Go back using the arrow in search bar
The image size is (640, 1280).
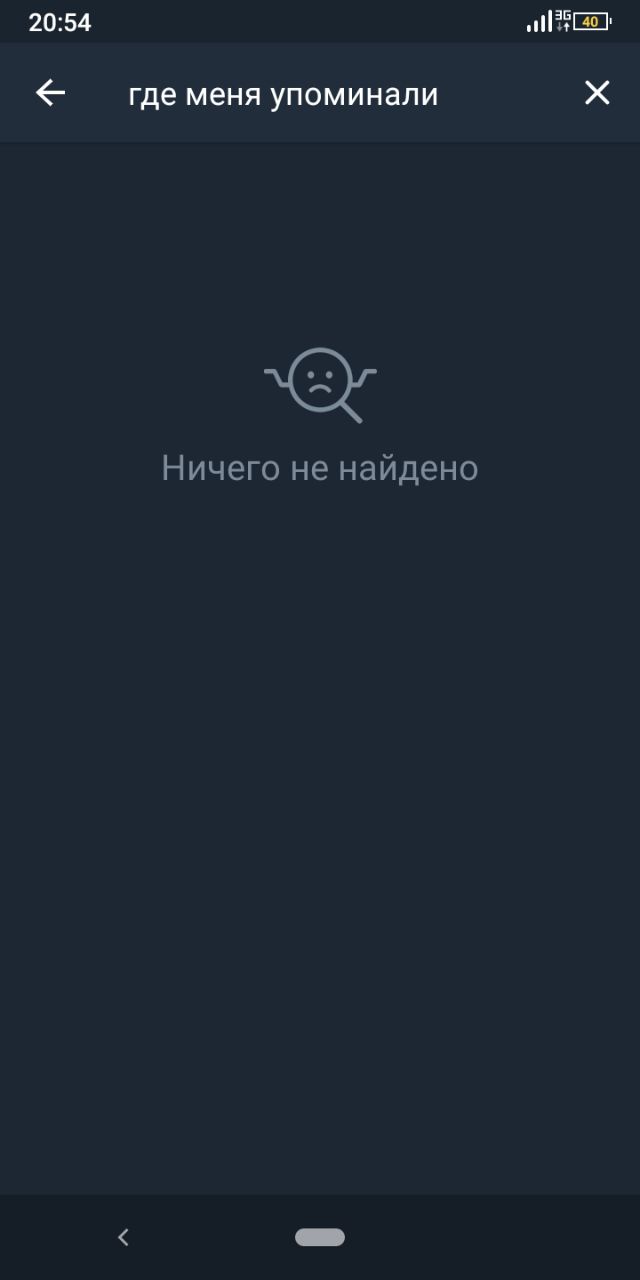pyautogui.click(x=50, y=93)
